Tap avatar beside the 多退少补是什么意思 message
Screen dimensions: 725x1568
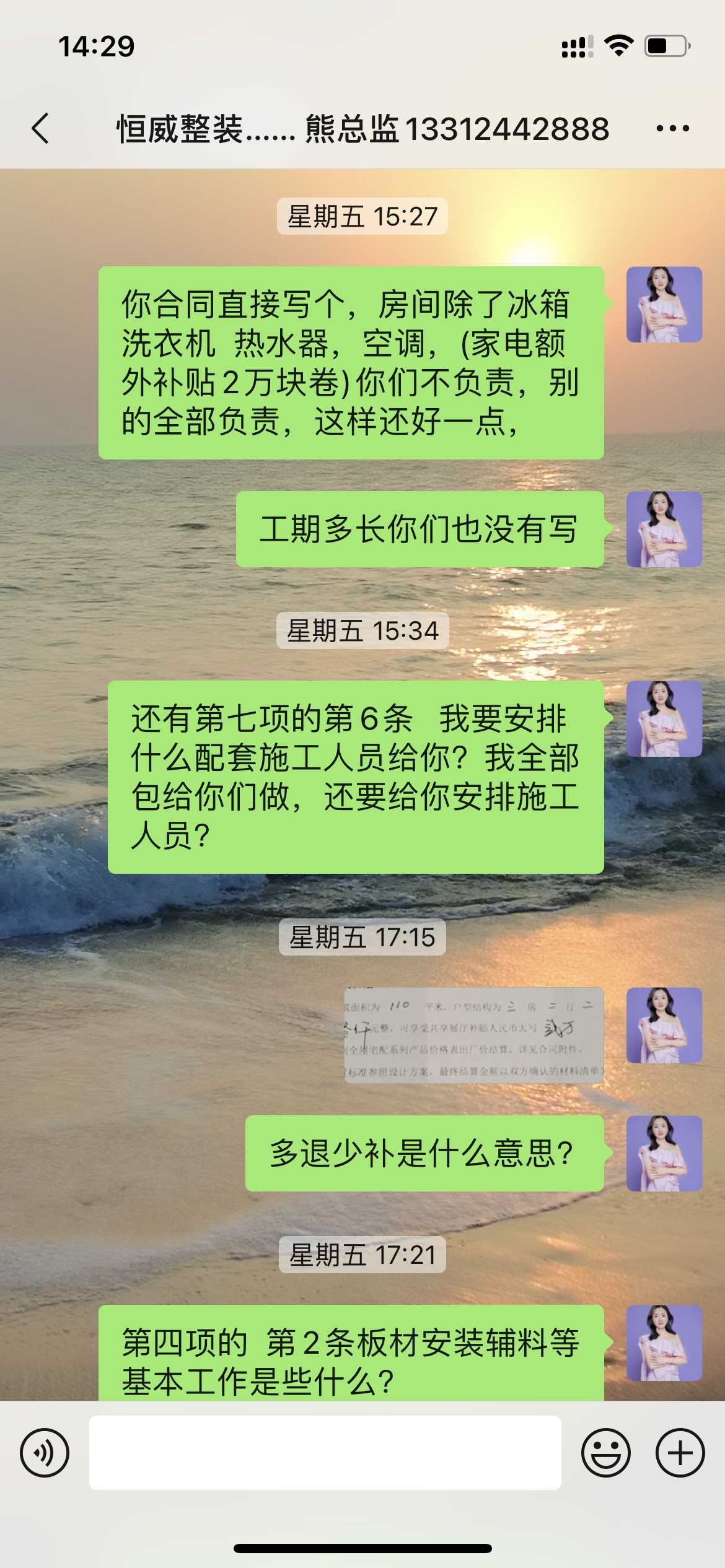coord(664,1153)
